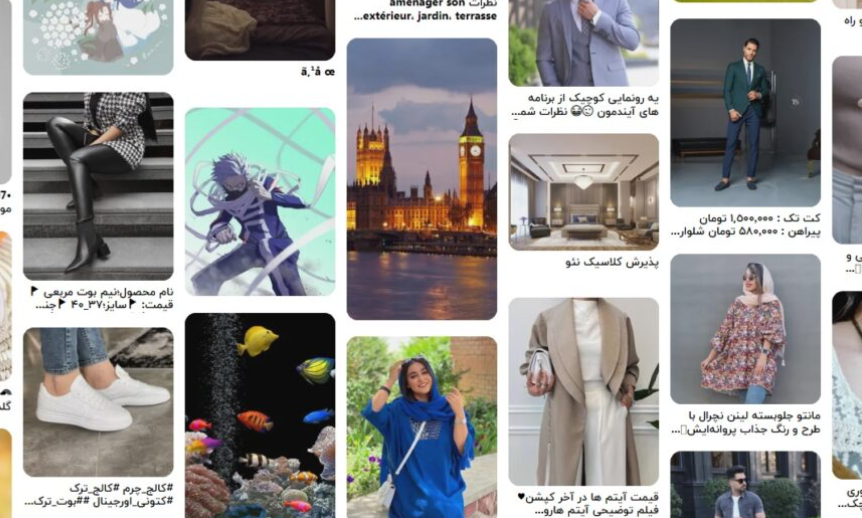Open the gray suit man pin
The height and width of the screenshot is (518, 862).
coord(583,42)
